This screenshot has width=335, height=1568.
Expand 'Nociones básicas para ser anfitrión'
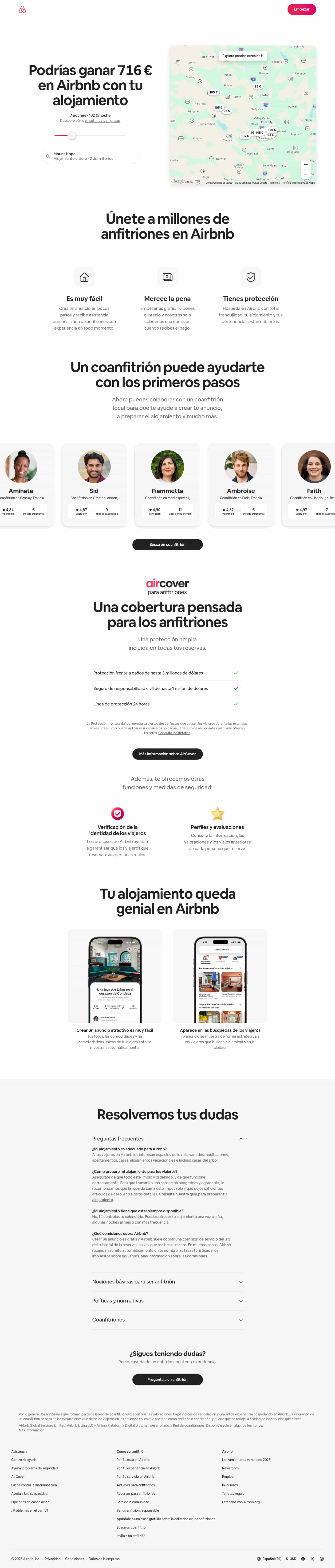click(167, 1281)
